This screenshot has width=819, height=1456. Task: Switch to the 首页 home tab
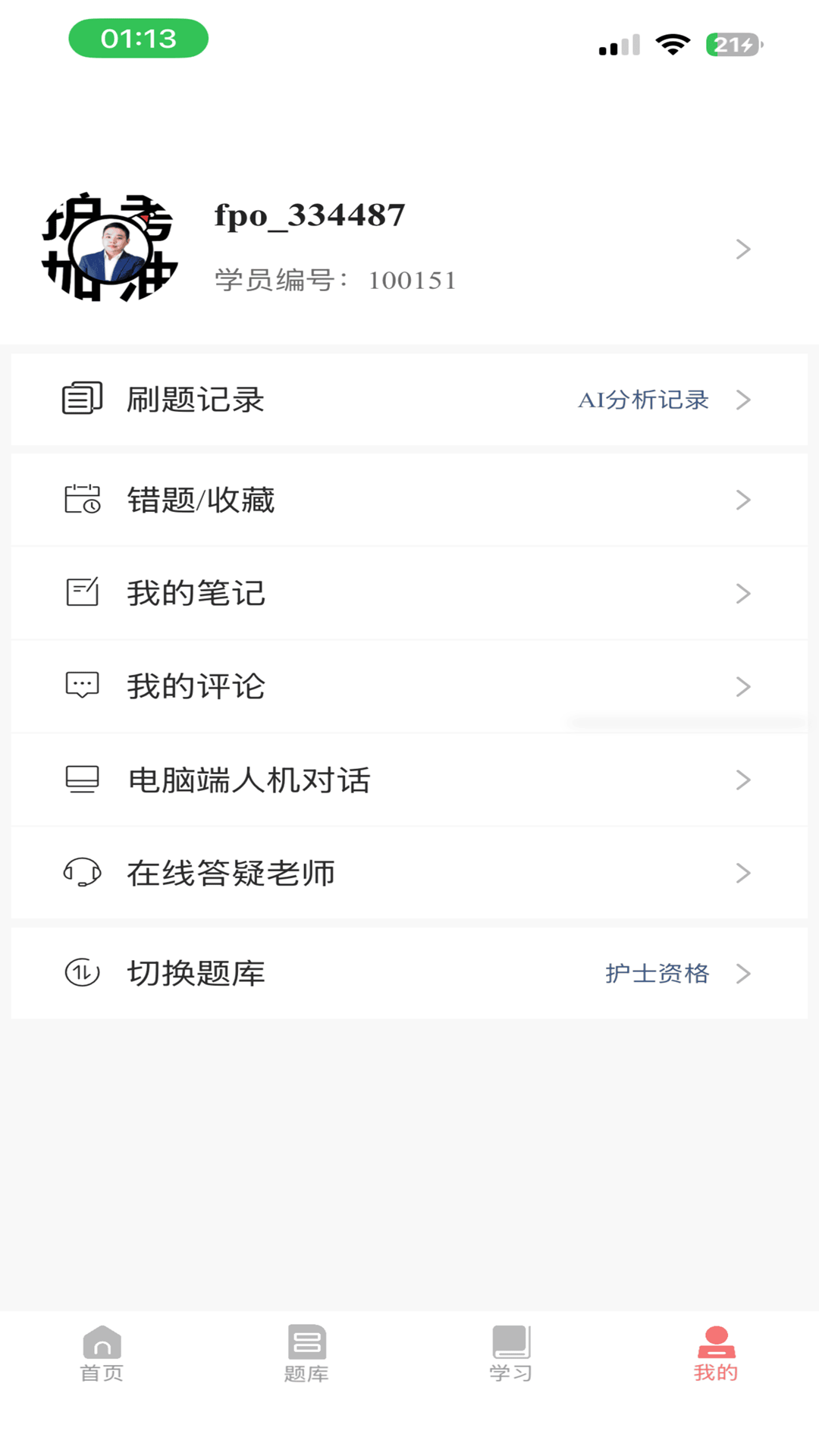point(102,1354)
